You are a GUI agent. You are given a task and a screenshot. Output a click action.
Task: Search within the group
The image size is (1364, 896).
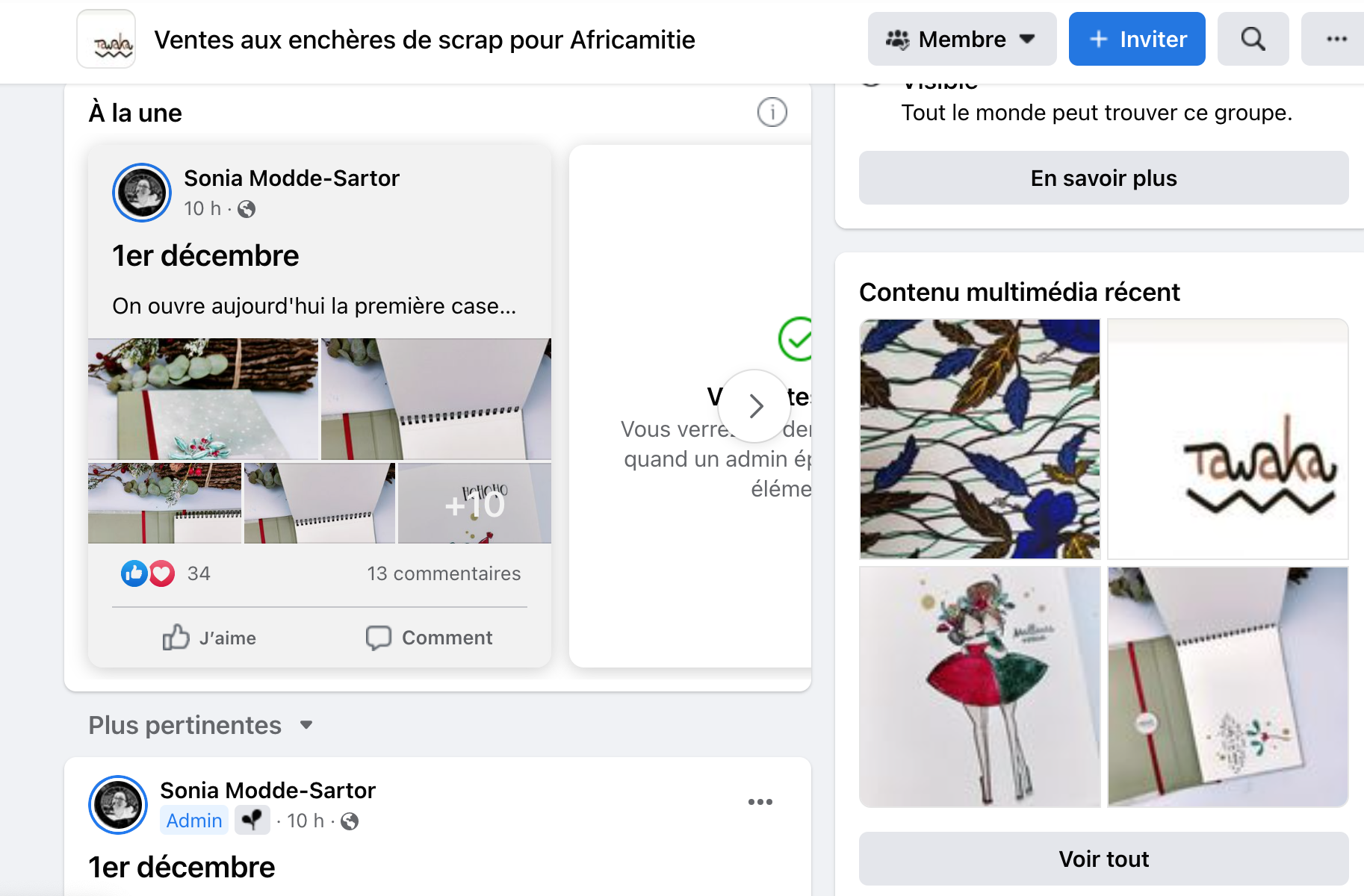pyautogui.click(x=1253, y=39)
